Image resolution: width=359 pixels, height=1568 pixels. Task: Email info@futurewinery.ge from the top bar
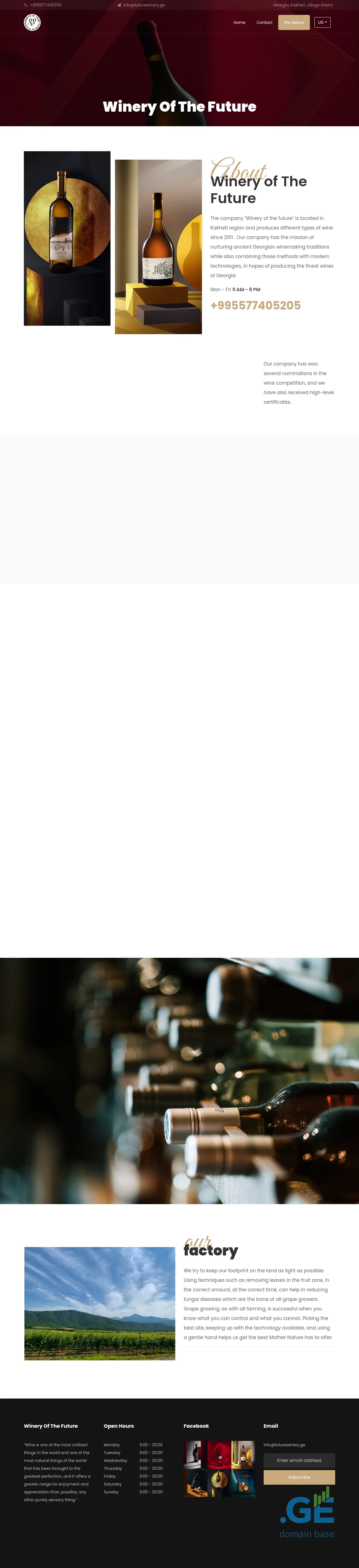click(144, 5)
